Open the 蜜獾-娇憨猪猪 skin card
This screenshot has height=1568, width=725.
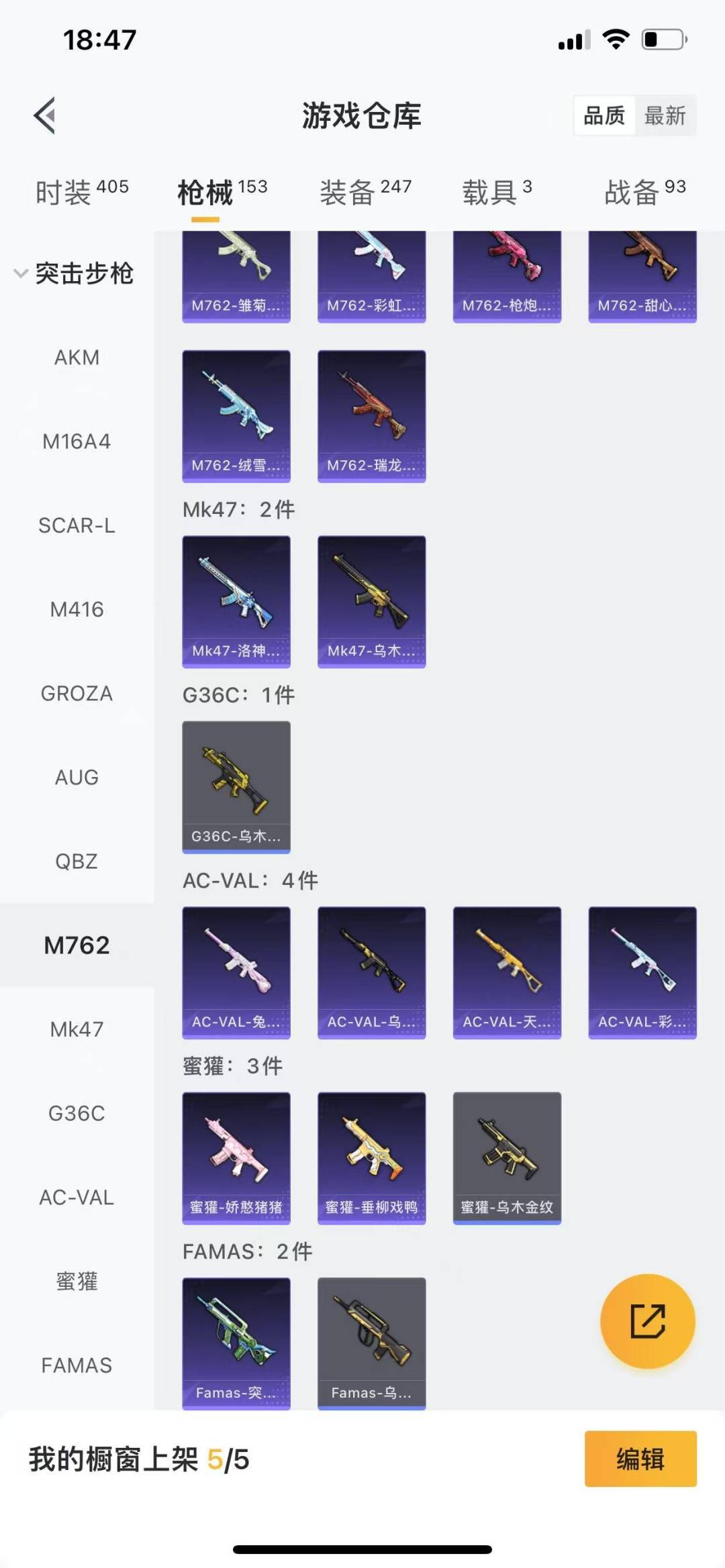pyautogui.click(x=236, y=1157)
